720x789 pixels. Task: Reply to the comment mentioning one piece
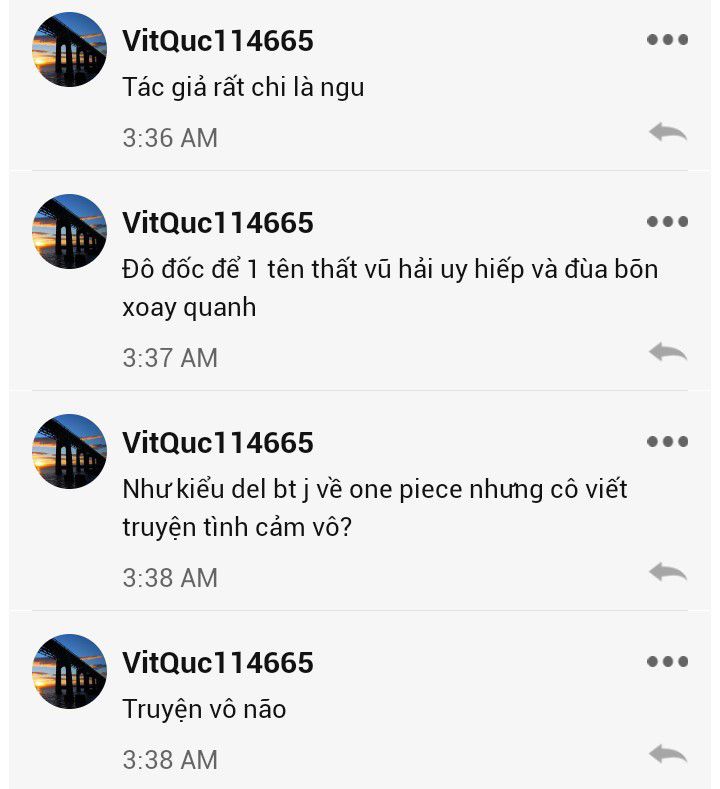tap(667, 572)
